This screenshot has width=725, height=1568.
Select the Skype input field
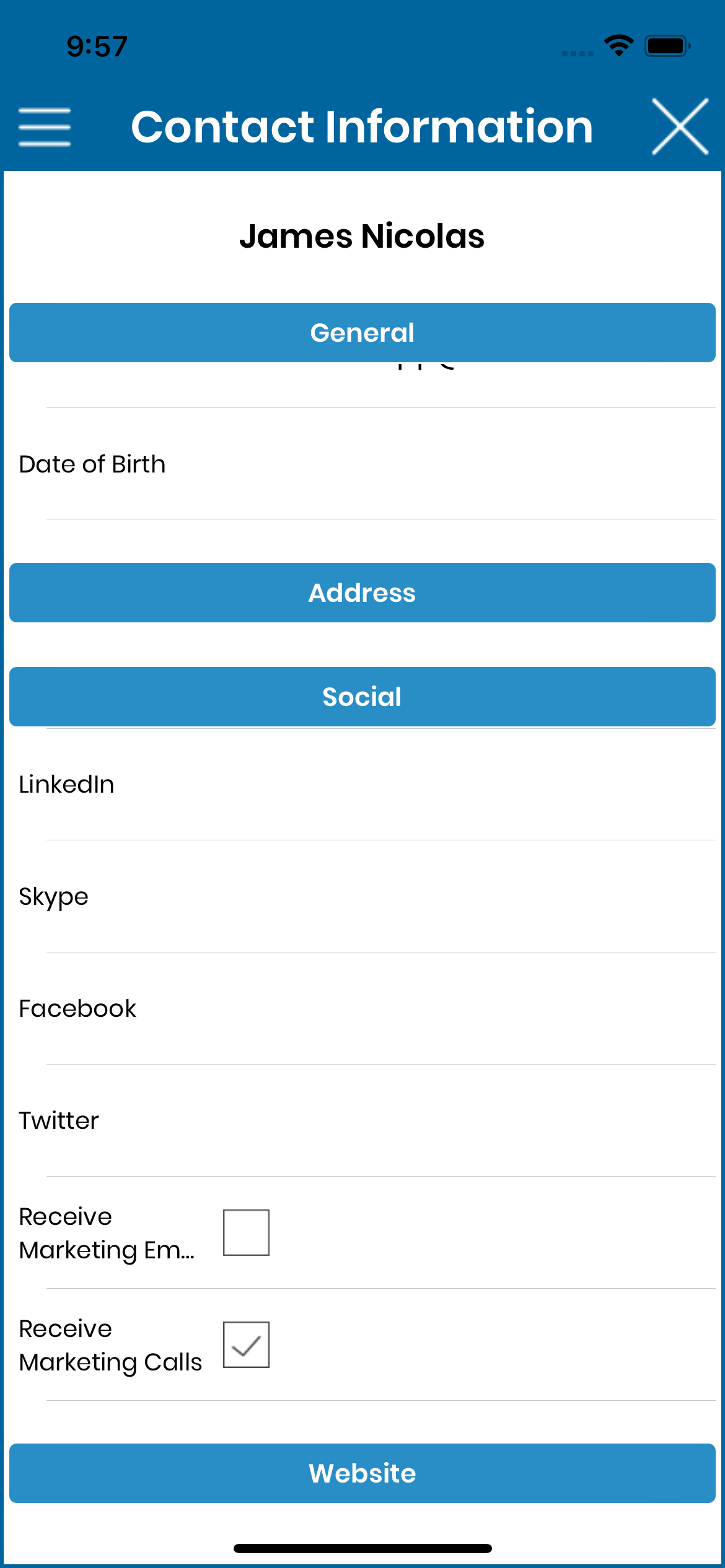coord(362,896)
